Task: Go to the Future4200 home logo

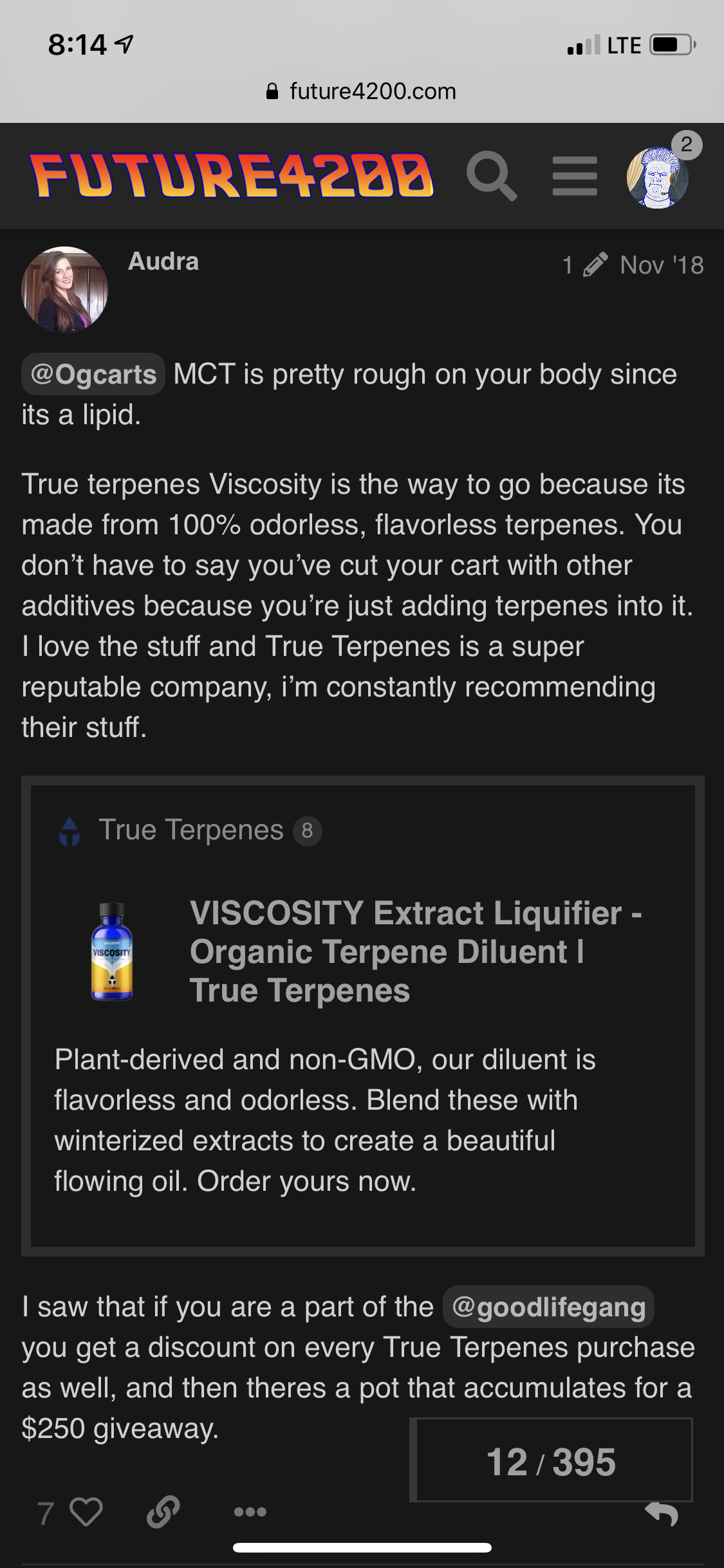Action: point(232,176)
